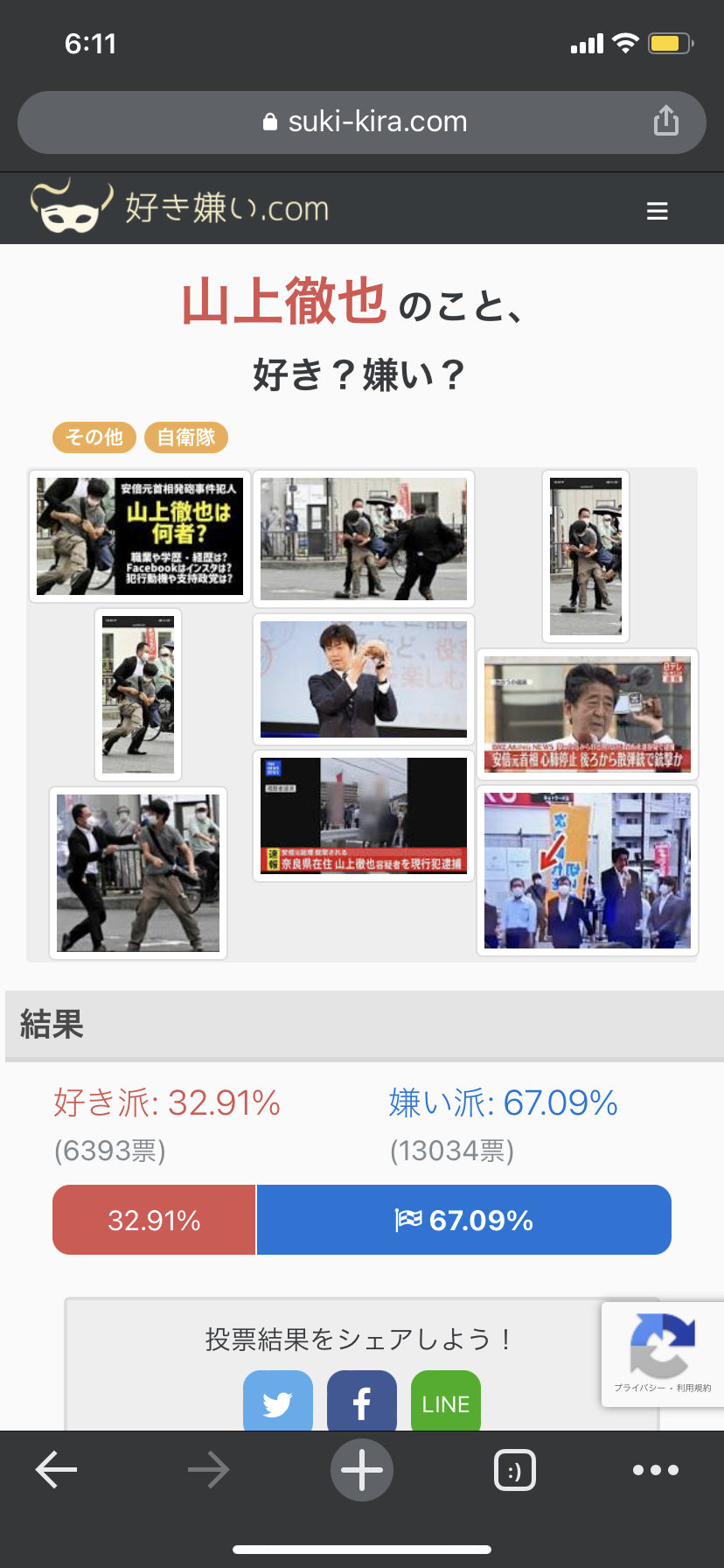Go to the 好き嫌い.com home logo

pos(180,207)
